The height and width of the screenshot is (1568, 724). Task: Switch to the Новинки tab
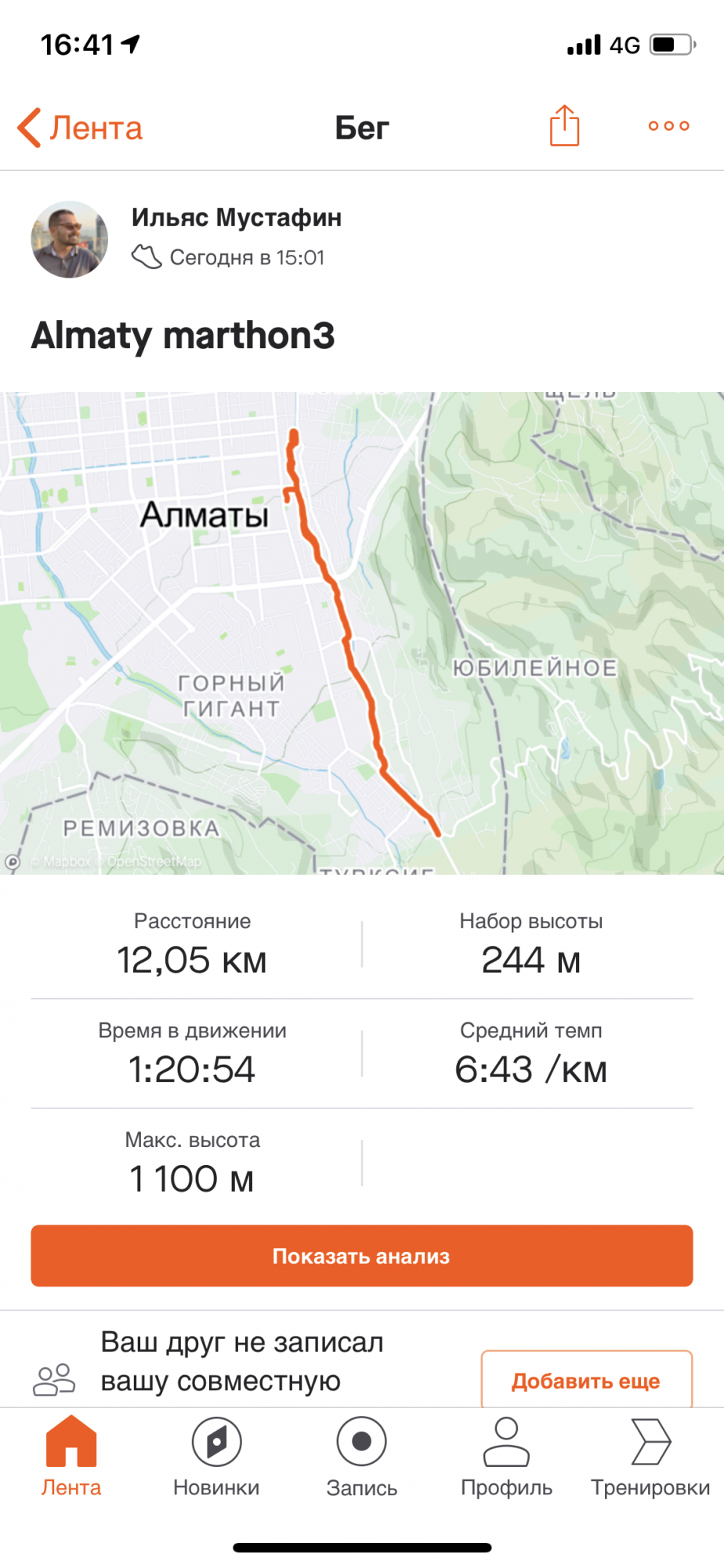pyautogui.click(x=216, y=1457)
